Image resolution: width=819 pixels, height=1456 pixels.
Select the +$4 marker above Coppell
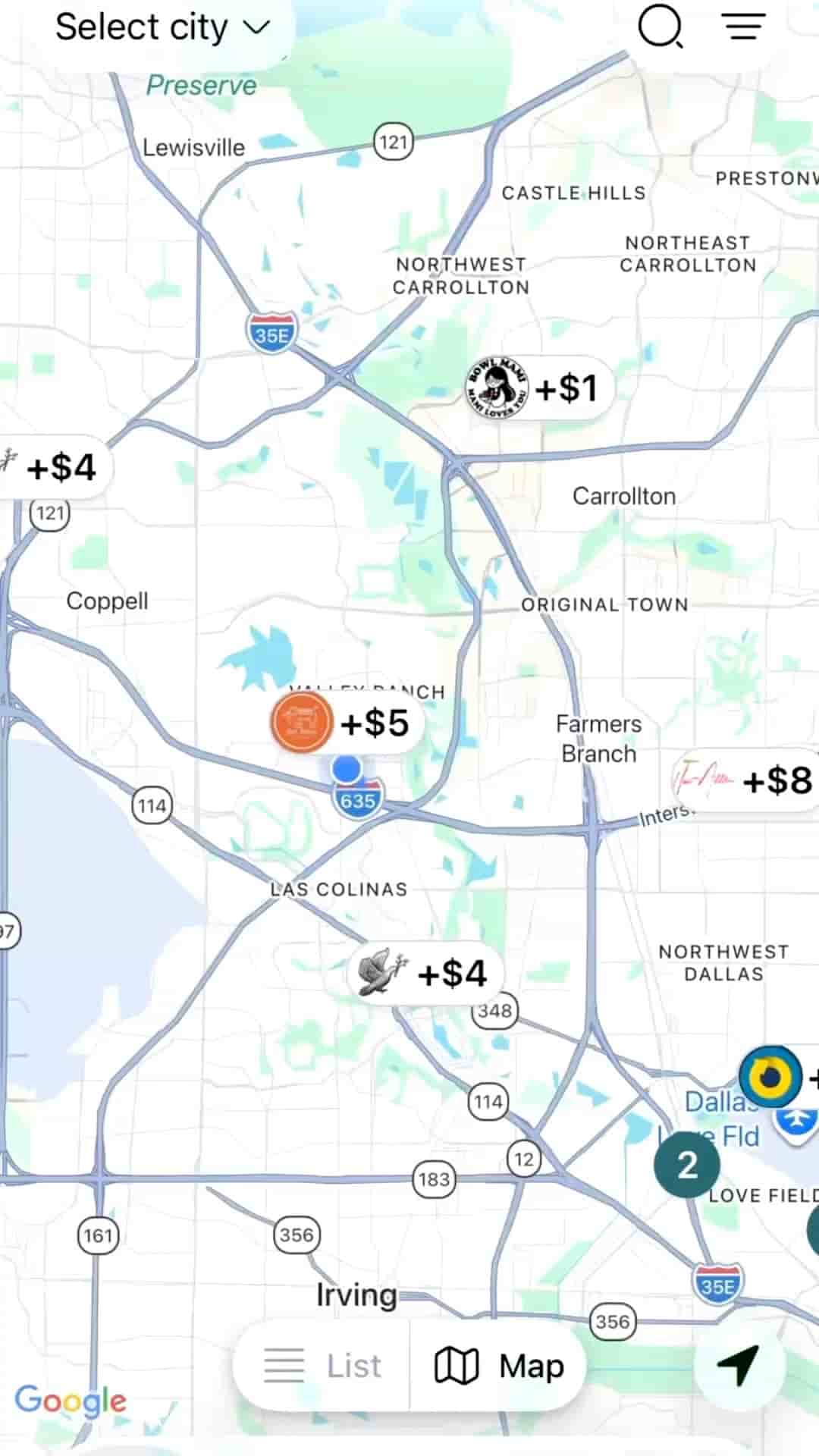(53, 467)
